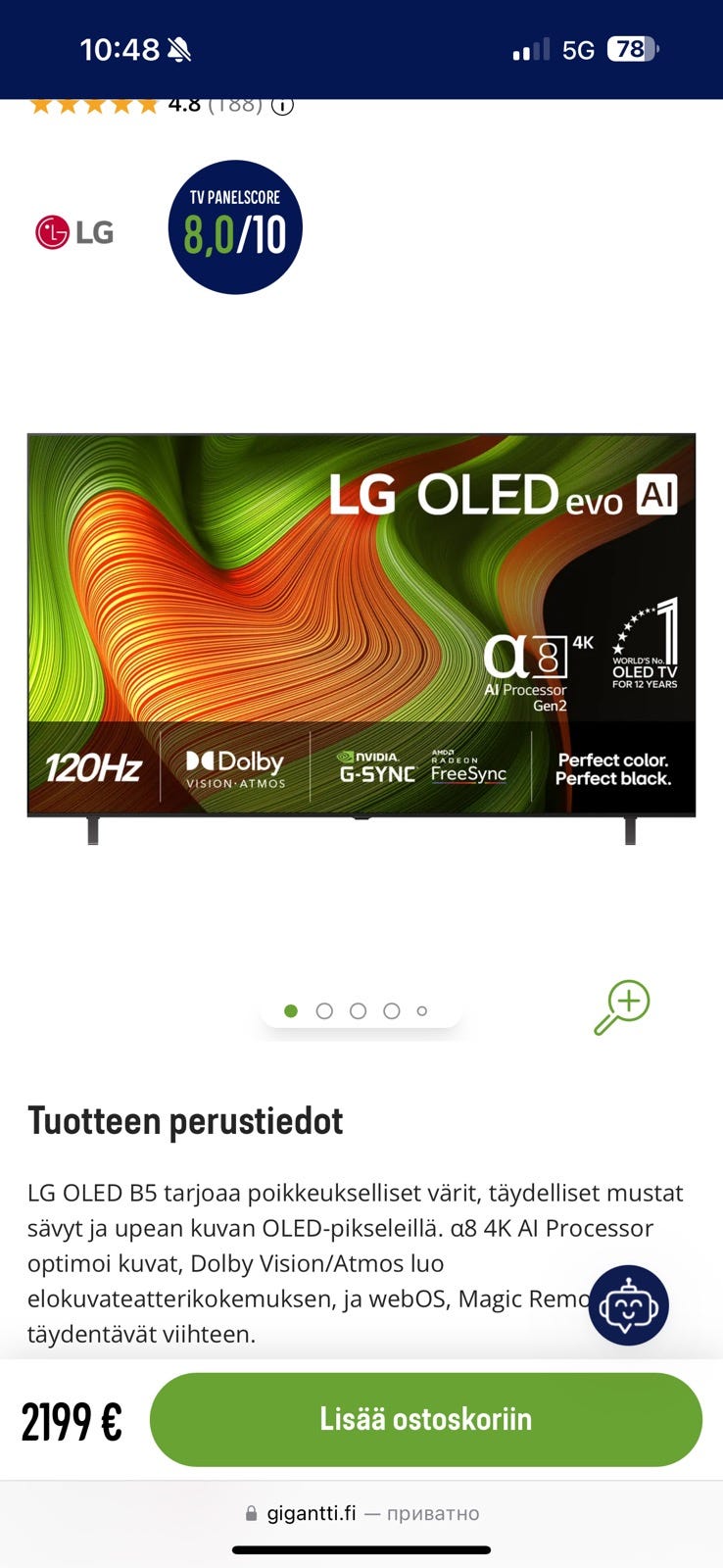The height and width of the screenshot is (1568, 723).
Task: Jump to second image via carousel dot
Action: click(324, 1010)
